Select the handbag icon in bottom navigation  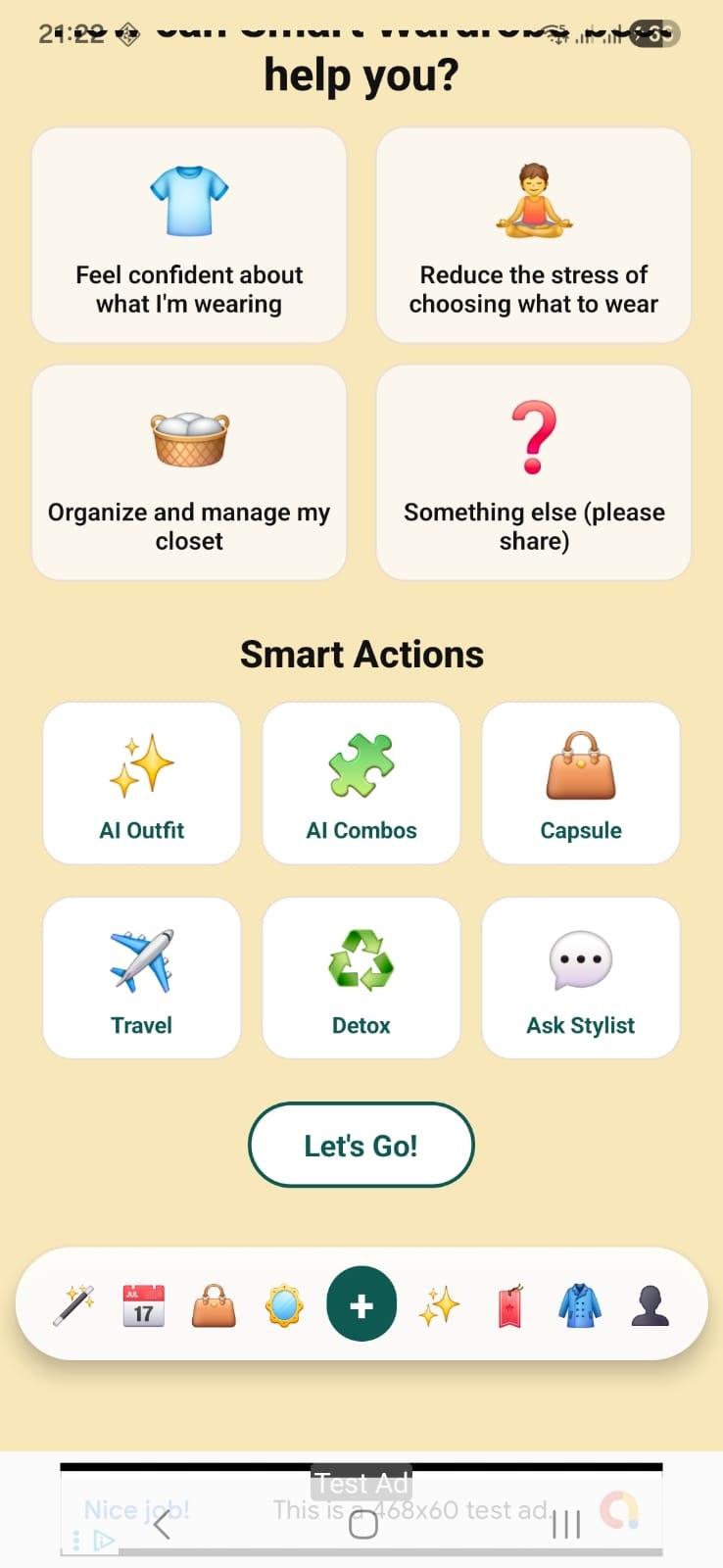pos(213,1303)
